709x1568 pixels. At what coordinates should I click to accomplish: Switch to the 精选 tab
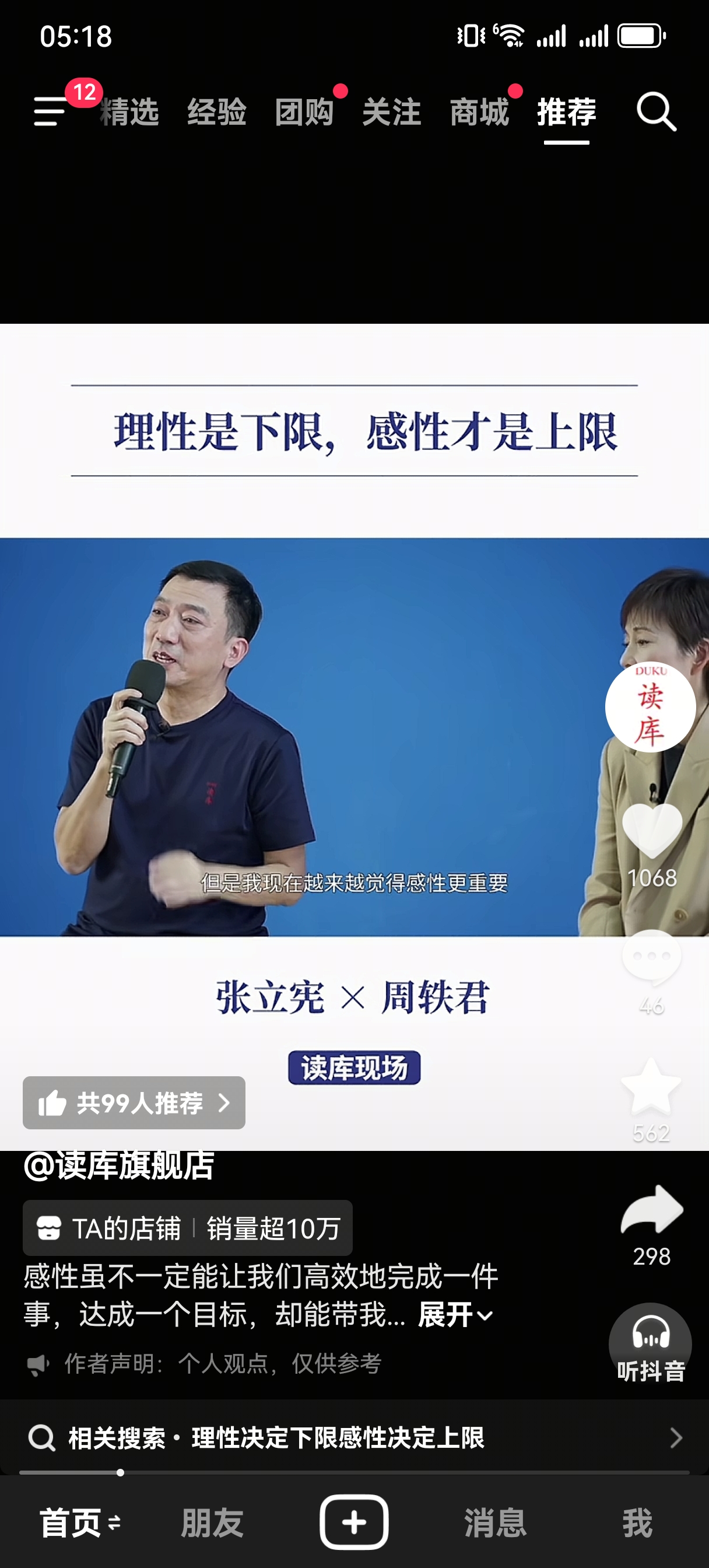point(129,112)
